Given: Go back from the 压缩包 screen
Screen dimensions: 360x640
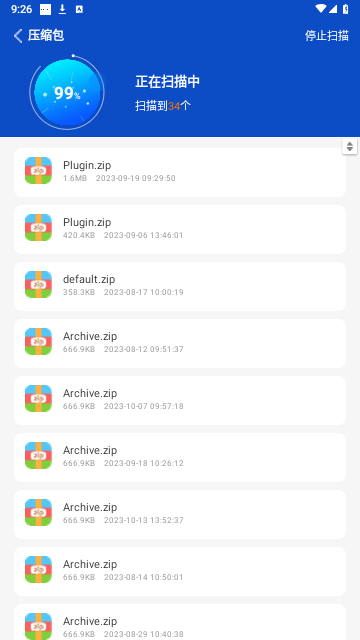Looking at the screenshot, I should tap(18, 36).
